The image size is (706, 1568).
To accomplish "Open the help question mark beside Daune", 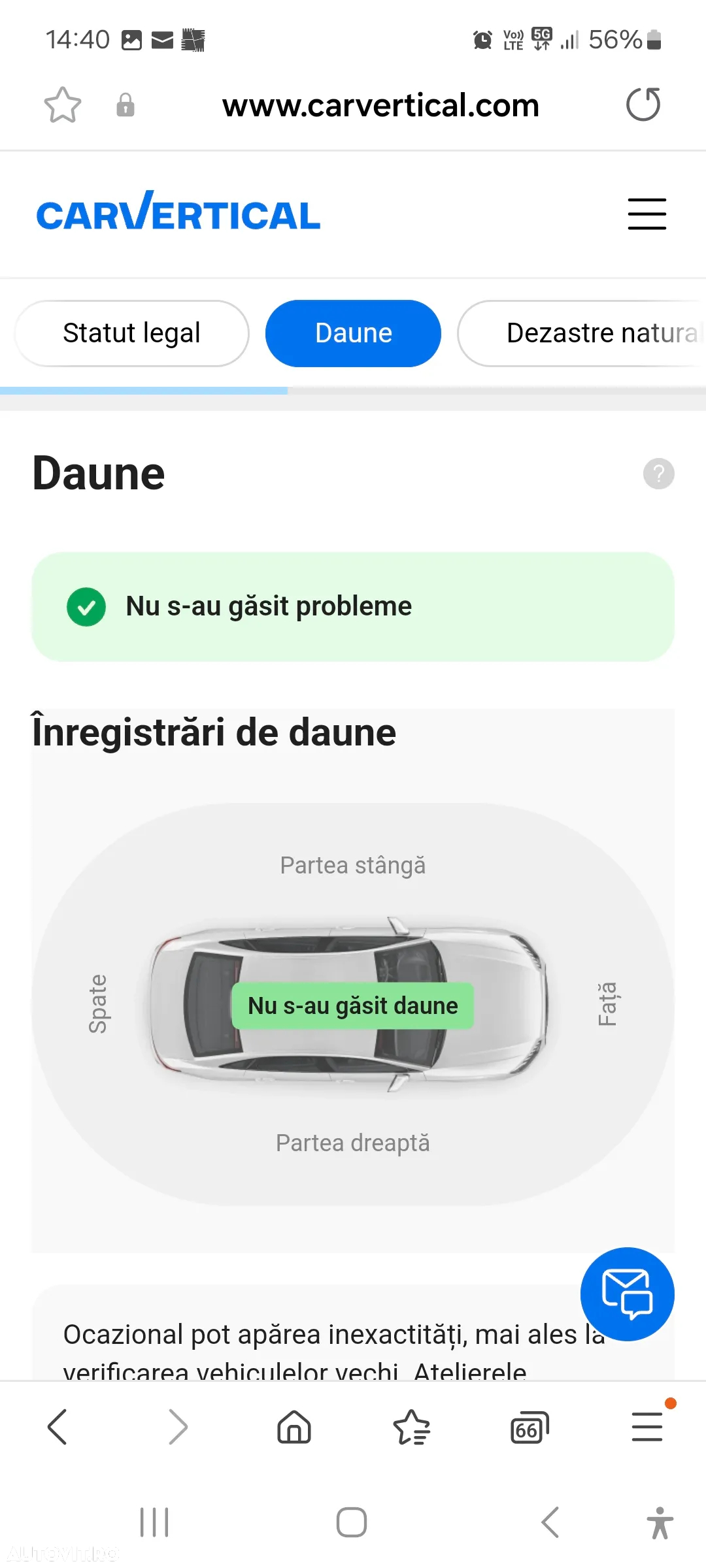I will (658, 474).
